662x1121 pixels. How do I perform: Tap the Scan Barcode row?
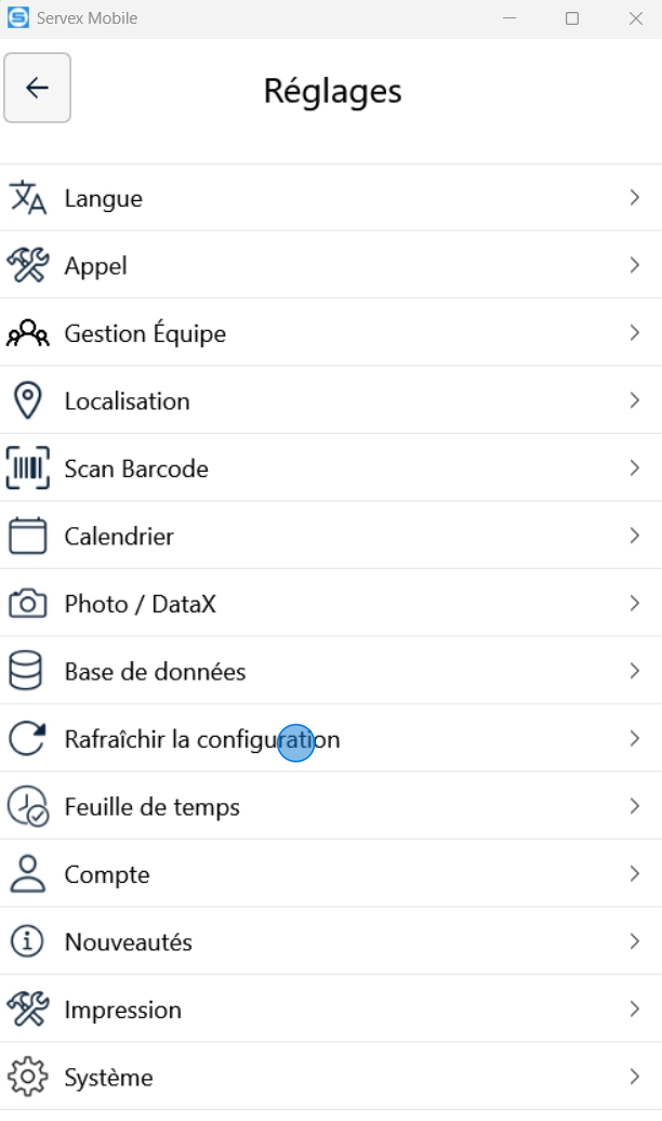[x=136, y=468]
